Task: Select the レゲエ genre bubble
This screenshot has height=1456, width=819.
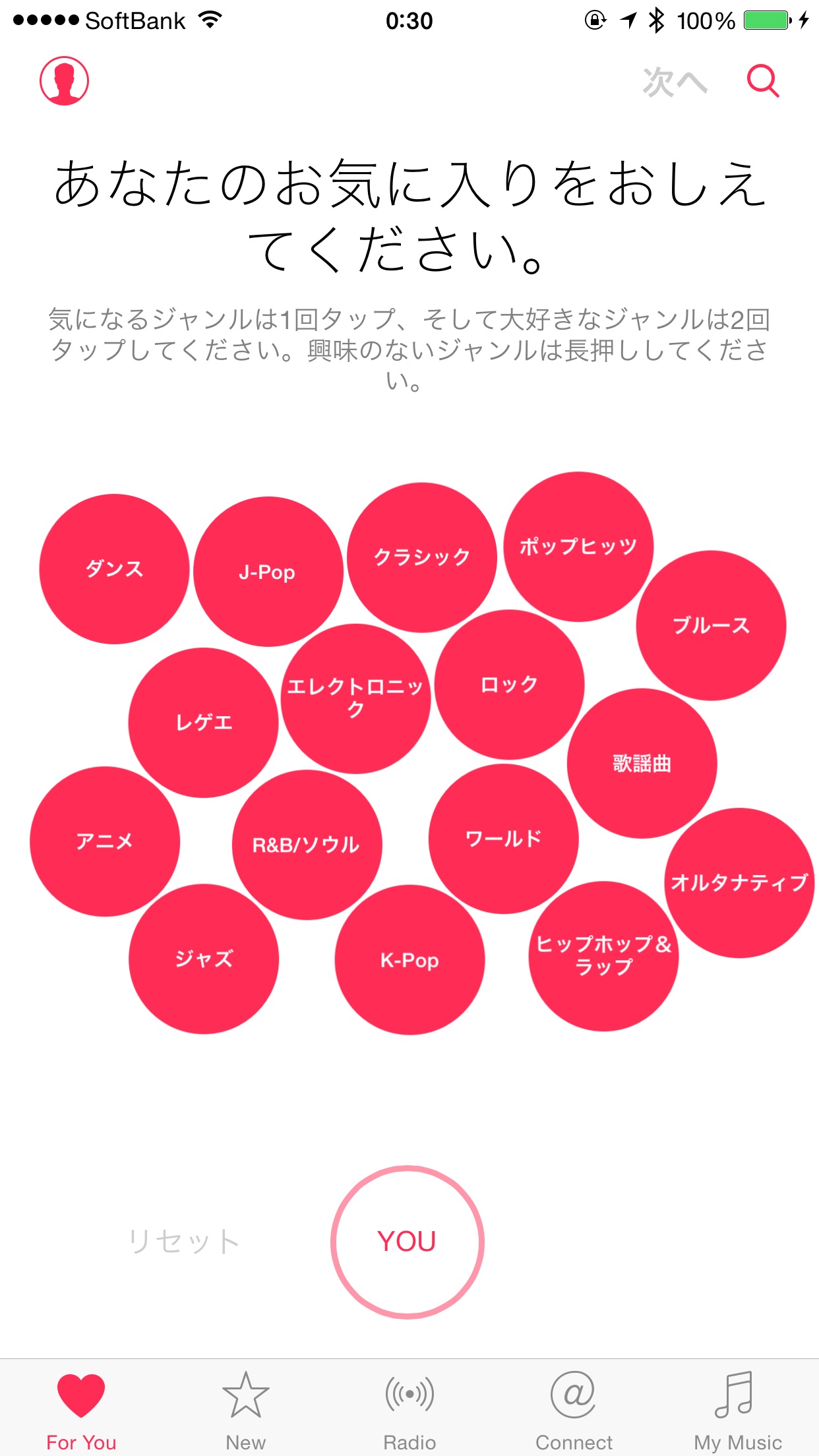Action: pyautogui.click(x=203, y=723)
